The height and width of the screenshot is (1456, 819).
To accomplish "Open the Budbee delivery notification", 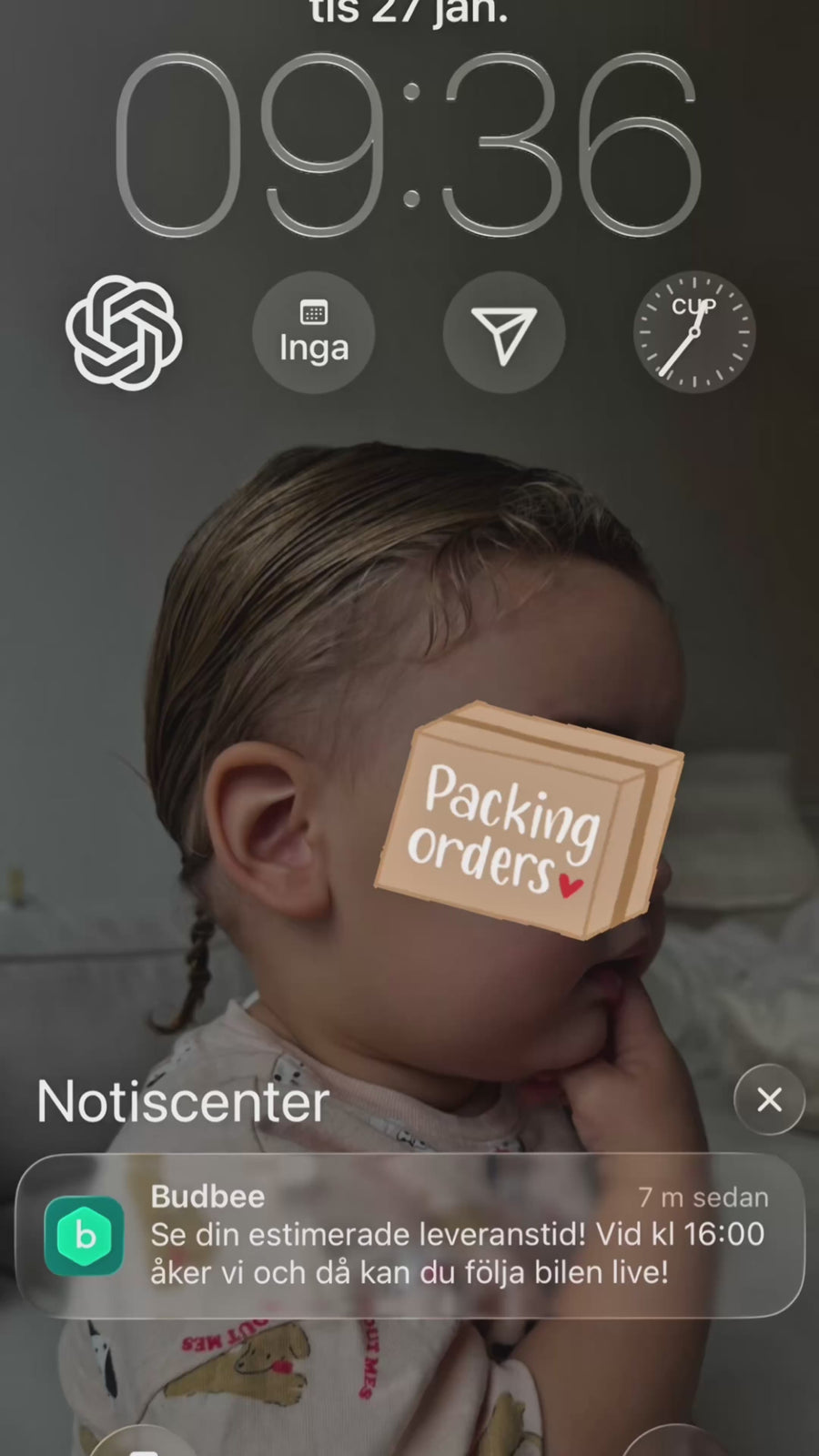I will coord(409,1236).
